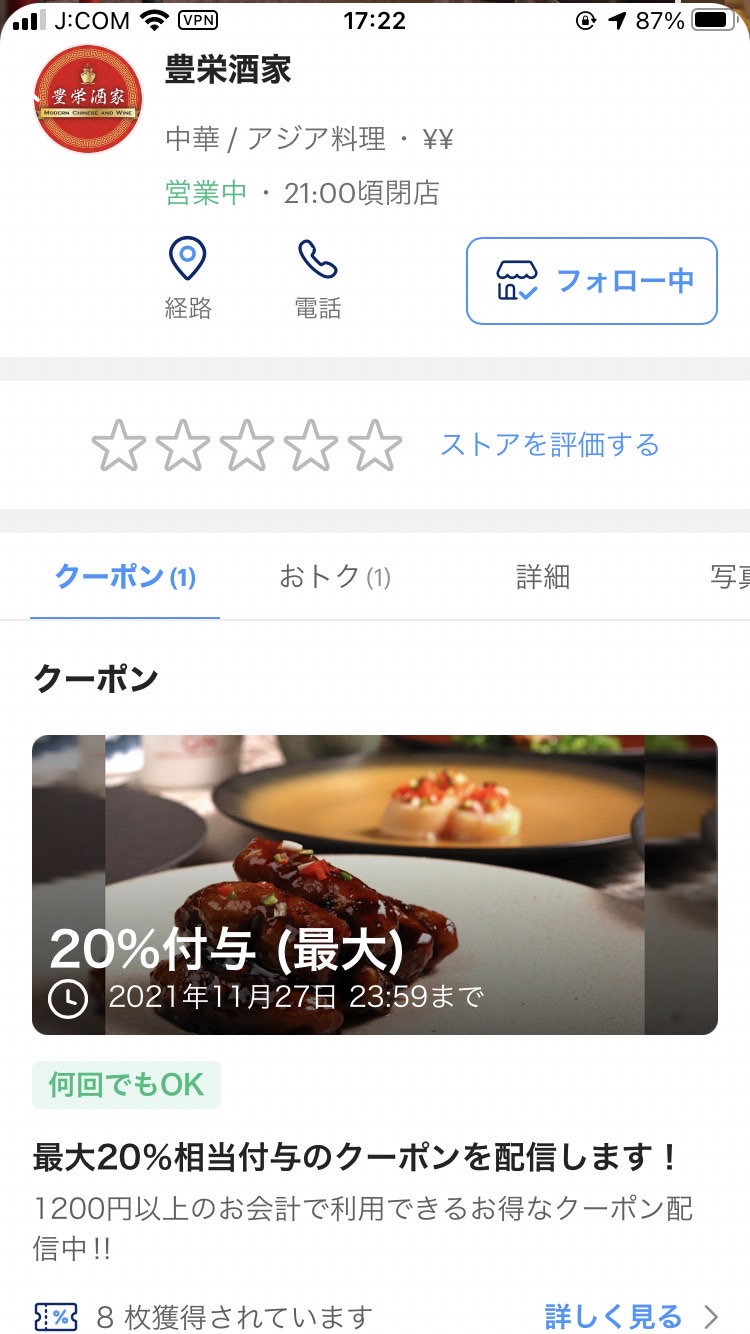Call the store via 電話 icon
The image size is (750, 1334).
[318, 279]
